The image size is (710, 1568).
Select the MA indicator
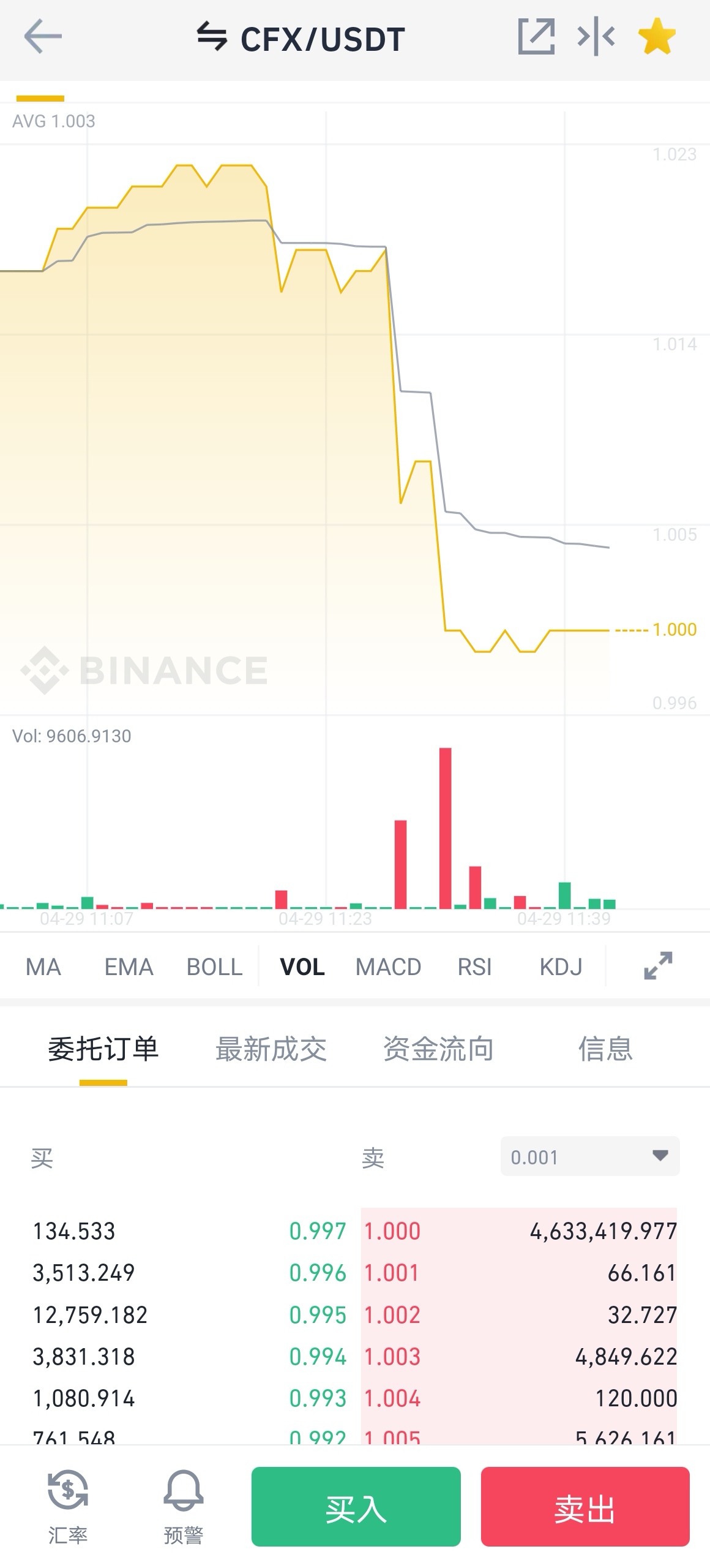(x=43, y=967)
